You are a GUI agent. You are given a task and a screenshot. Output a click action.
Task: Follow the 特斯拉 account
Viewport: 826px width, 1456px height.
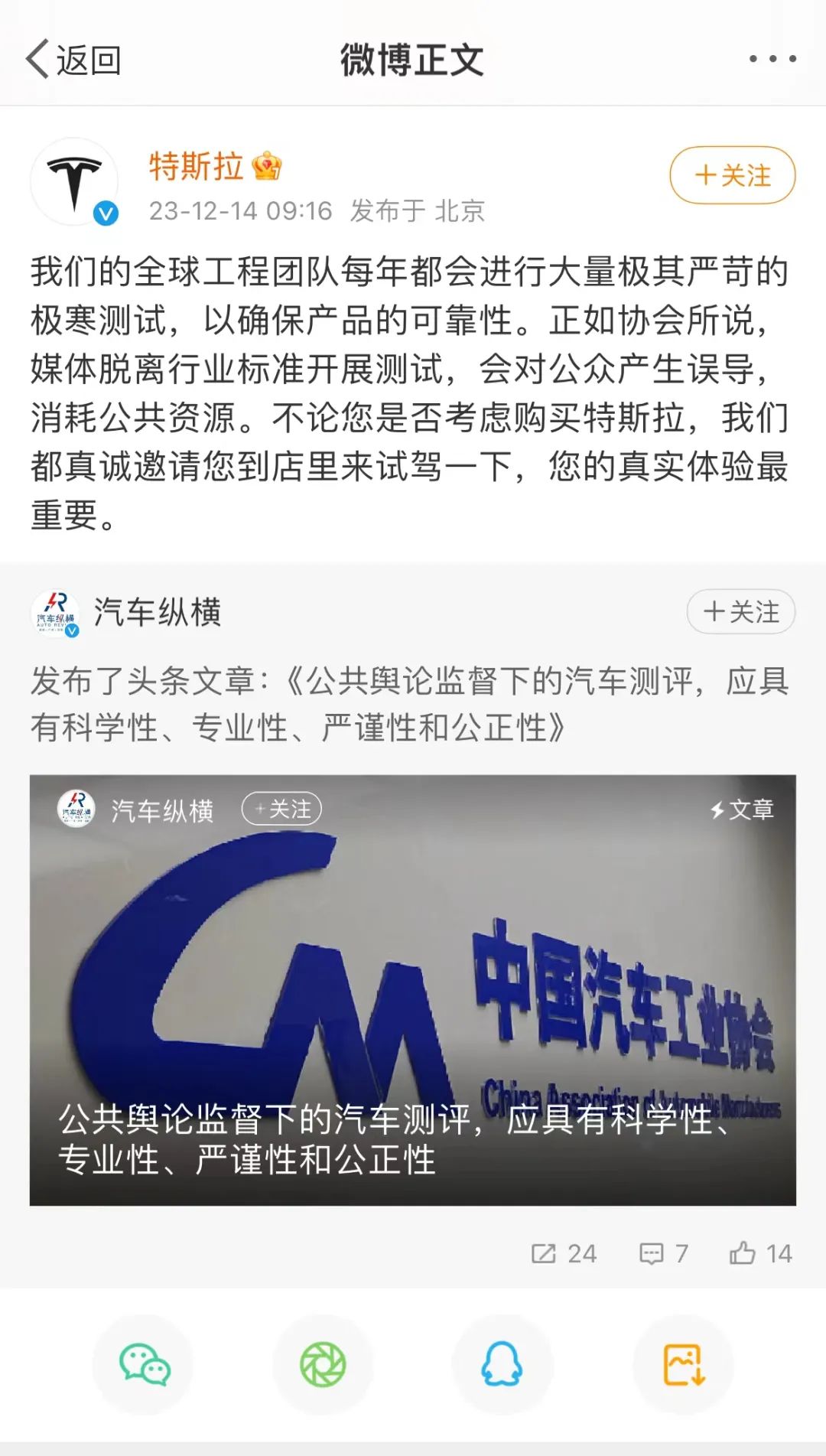(732, 175)
